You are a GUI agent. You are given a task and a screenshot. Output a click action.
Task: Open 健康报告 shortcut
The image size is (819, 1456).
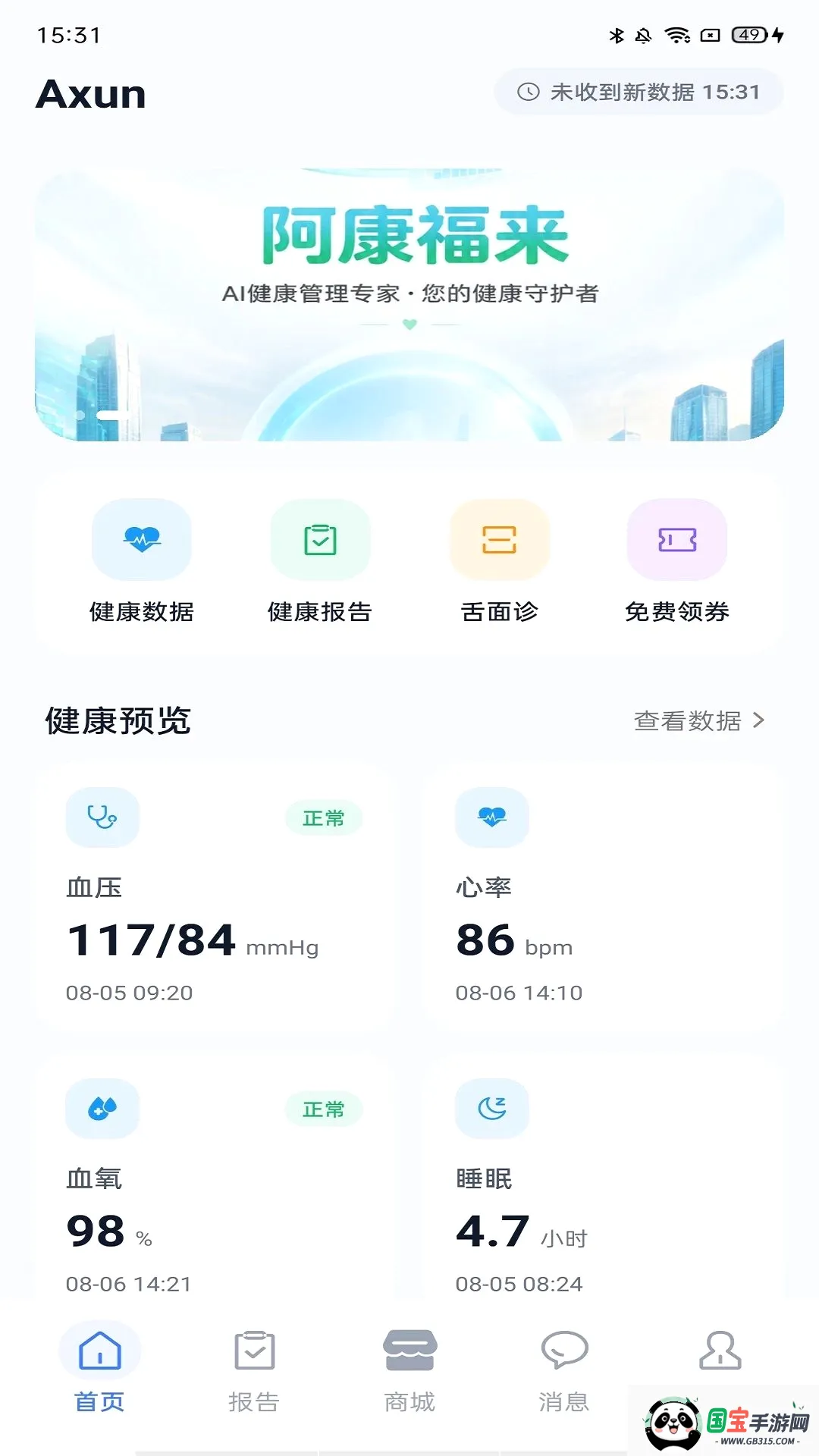point(320,562)
